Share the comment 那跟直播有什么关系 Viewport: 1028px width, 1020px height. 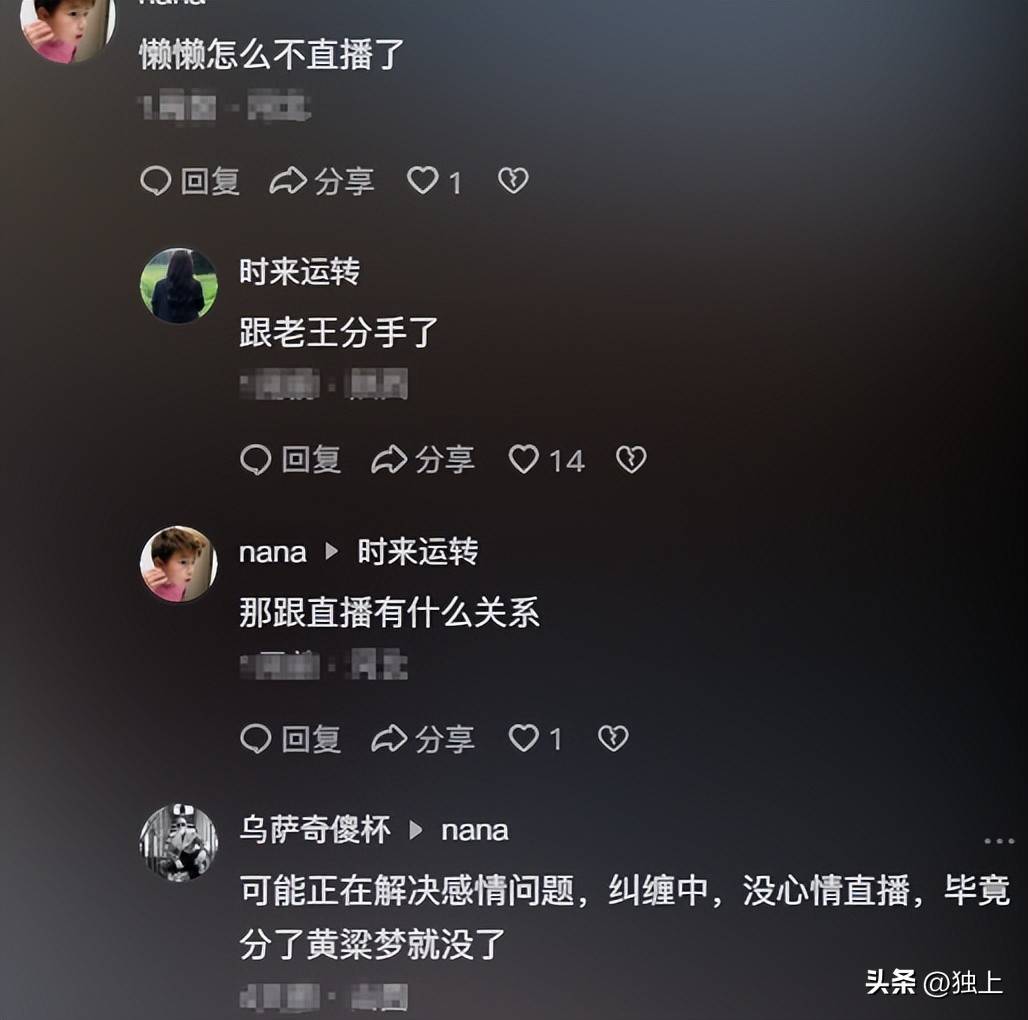(x=423, y=739)
